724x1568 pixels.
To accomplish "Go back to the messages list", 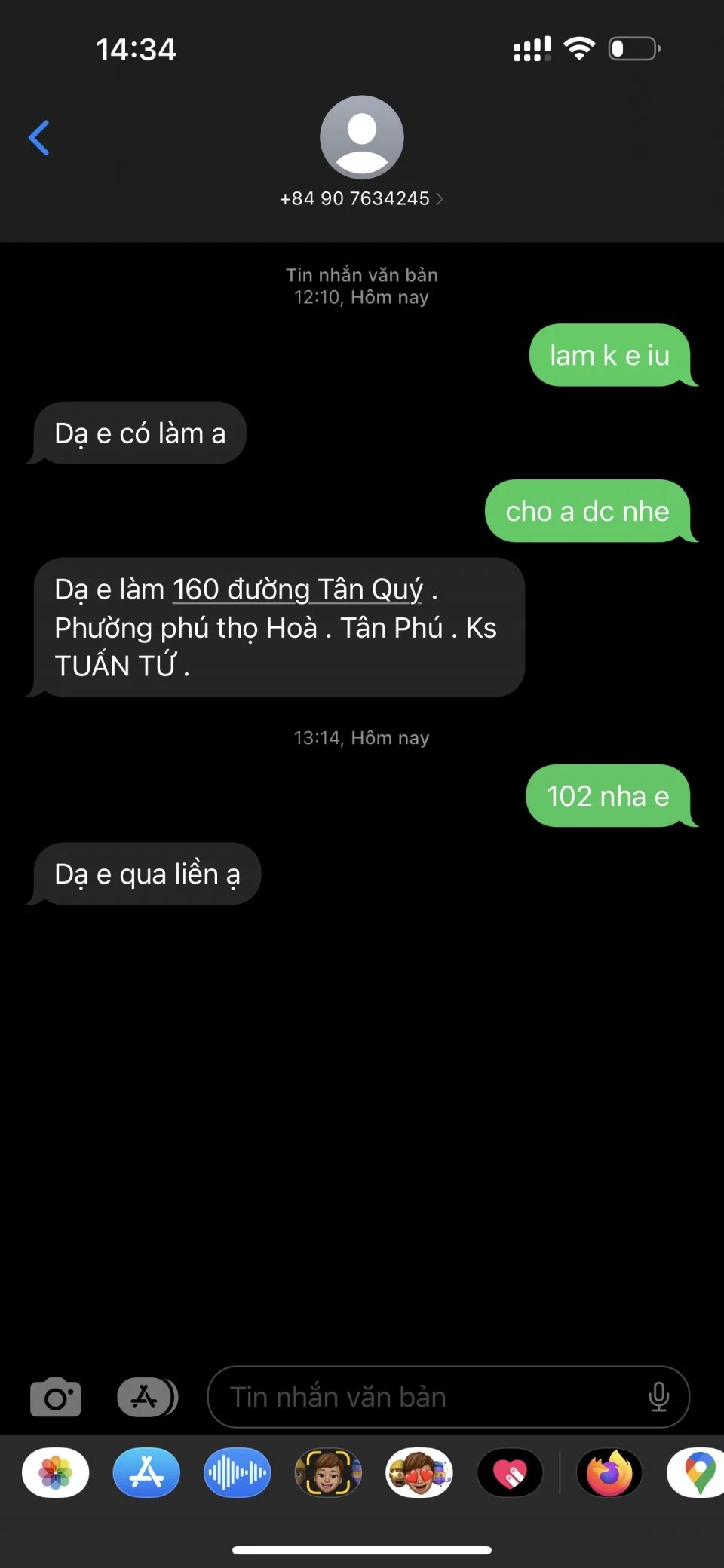I will pyautogui.click(x=39, y=138).
